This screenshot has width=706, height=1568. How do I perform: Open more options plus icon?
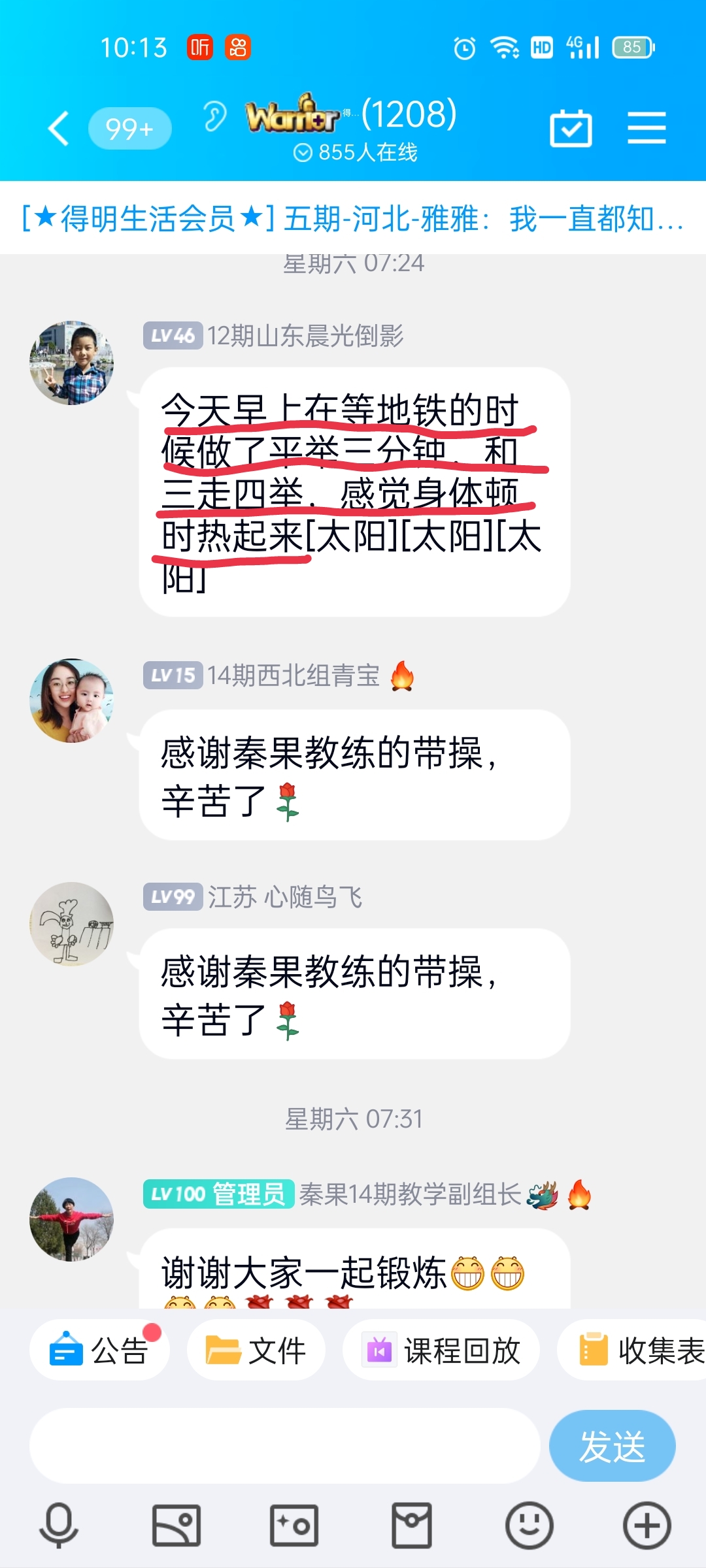coord(647,1526)
